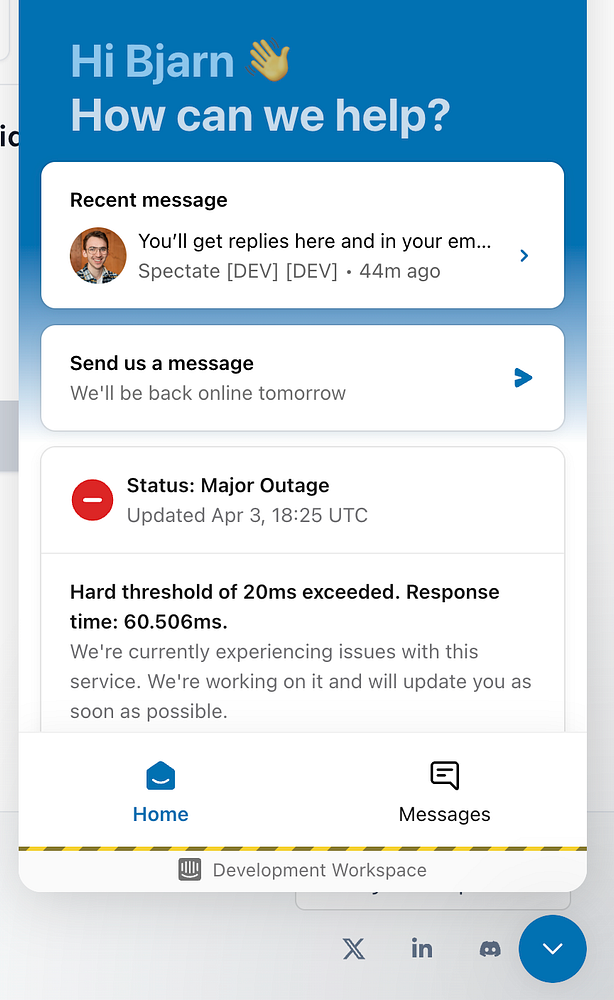Start a new message via Send us a message

[302, 377]
